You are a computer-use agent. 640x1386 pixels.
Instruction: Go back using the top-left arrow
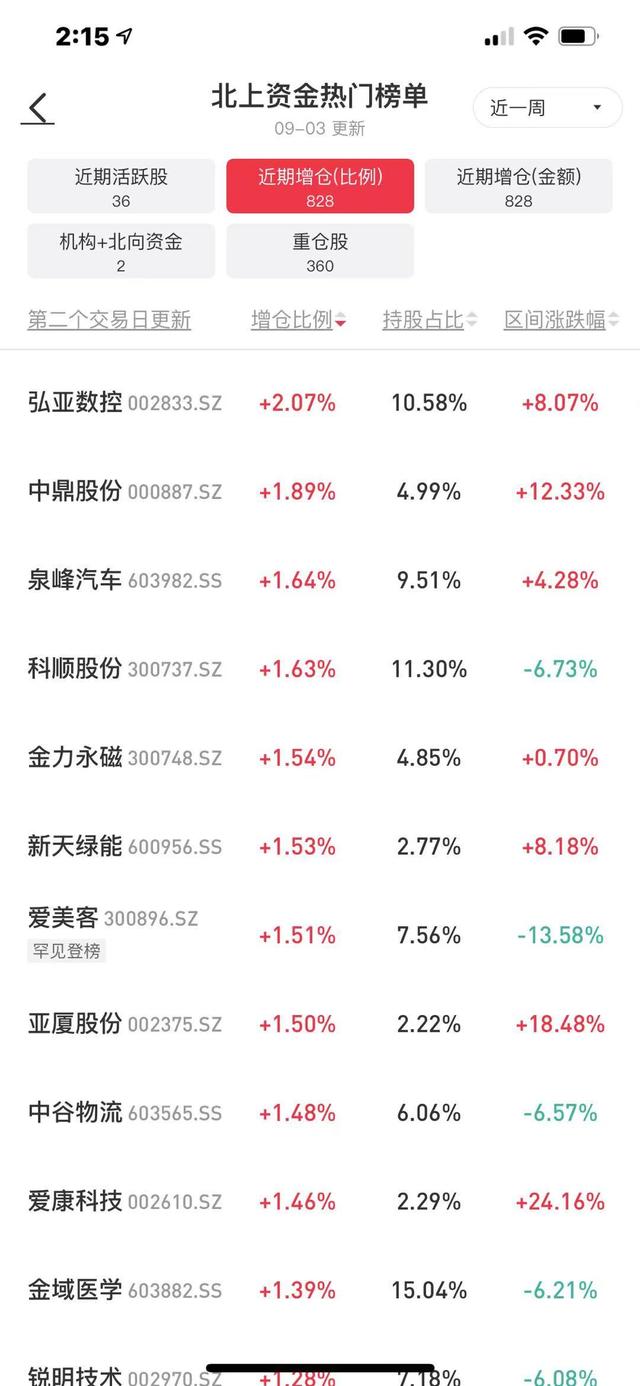pyautogui.click(x=38, y=108)
